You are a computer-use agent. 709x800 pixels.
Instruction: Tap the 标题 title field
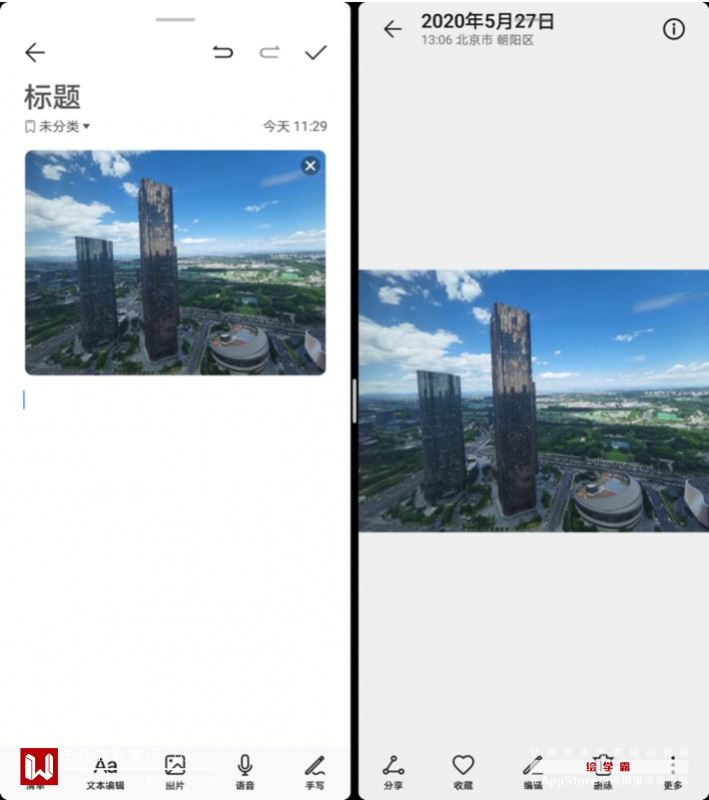[x=53, y=97]
